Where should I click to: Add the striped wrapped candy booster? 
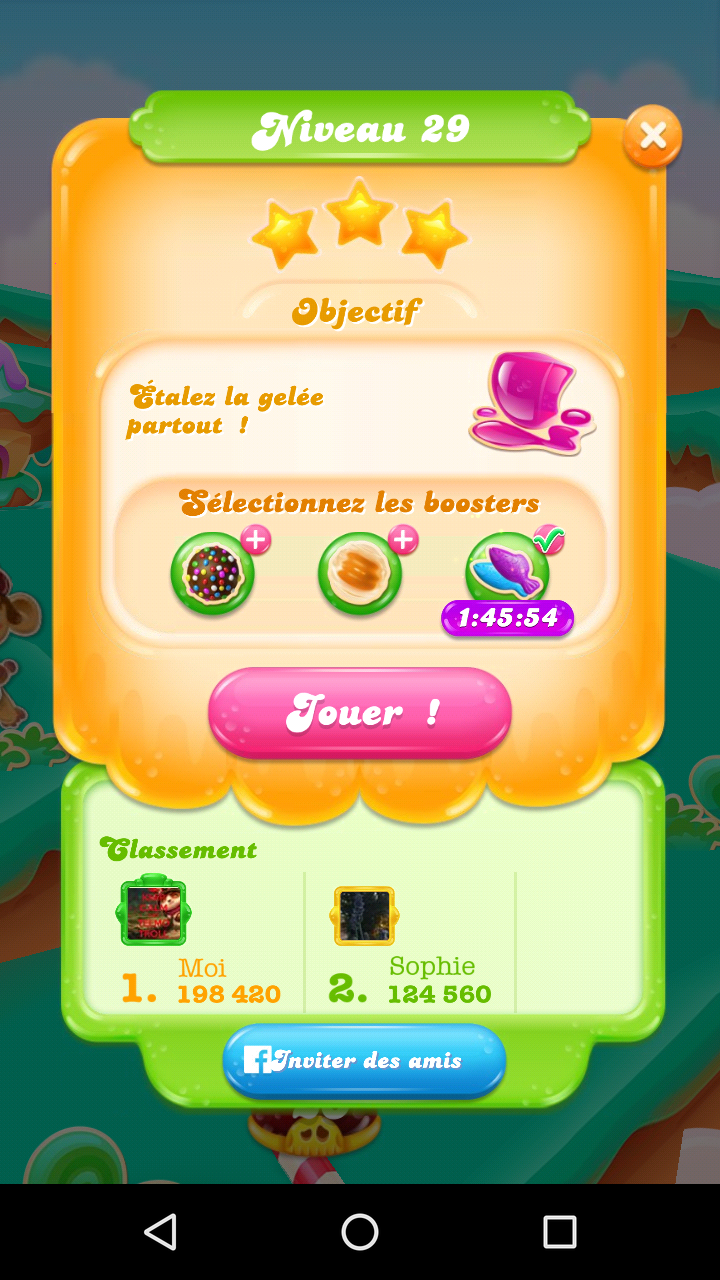(x=360, y=573)
